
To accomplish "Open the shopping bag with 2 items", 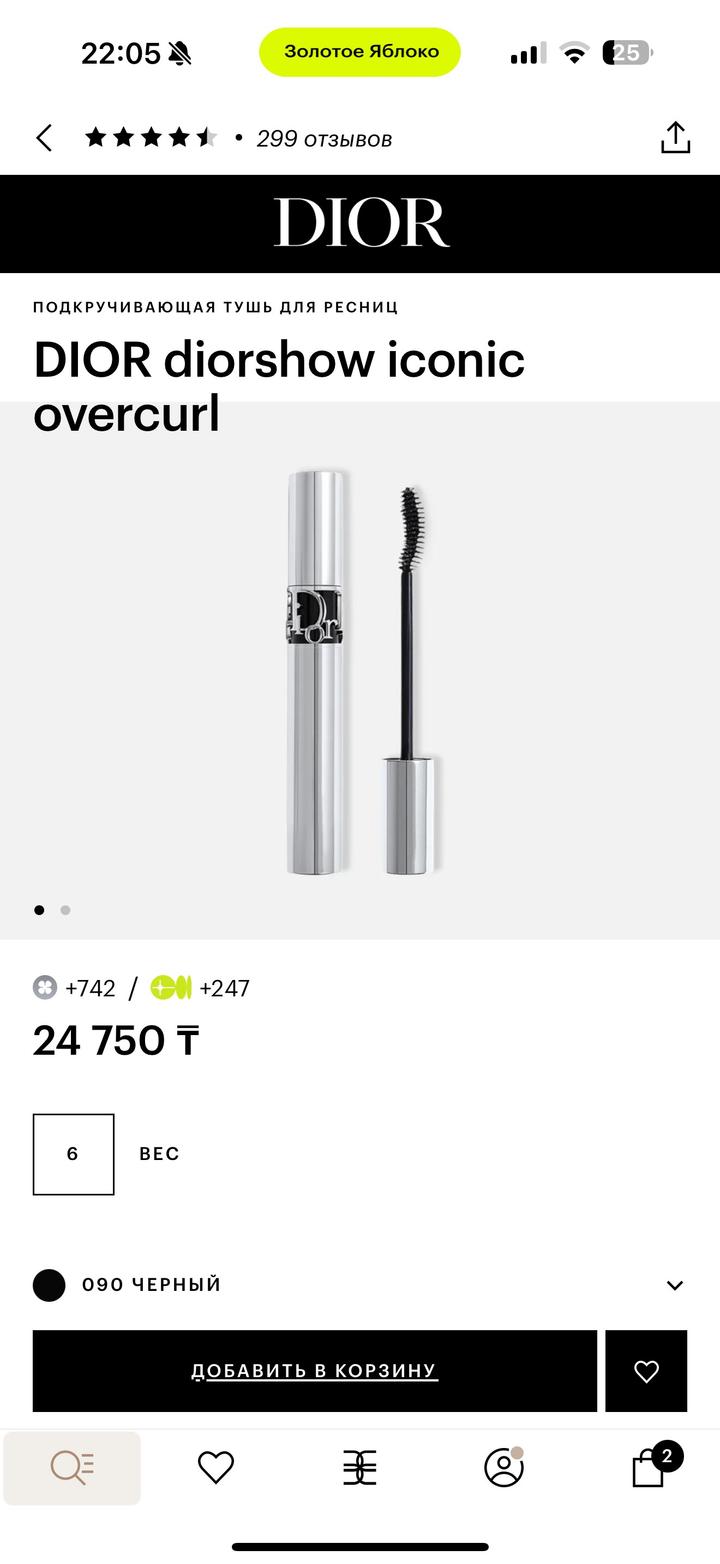I will click(650, 1468).
